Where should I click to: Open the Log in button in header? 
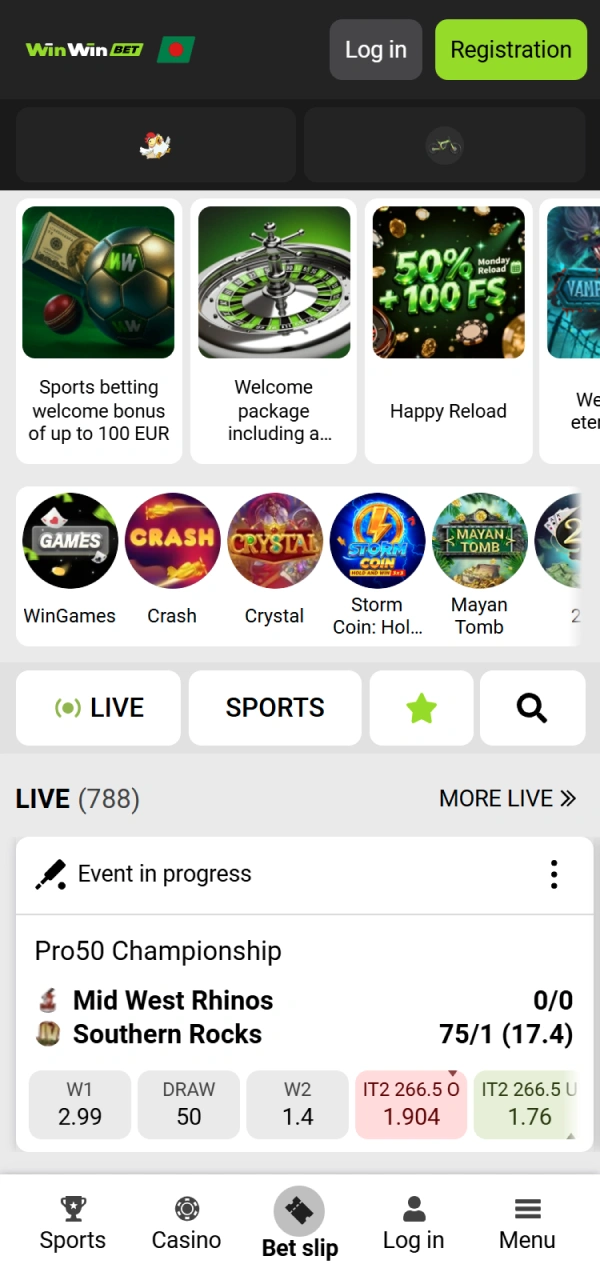pos(376,50)
